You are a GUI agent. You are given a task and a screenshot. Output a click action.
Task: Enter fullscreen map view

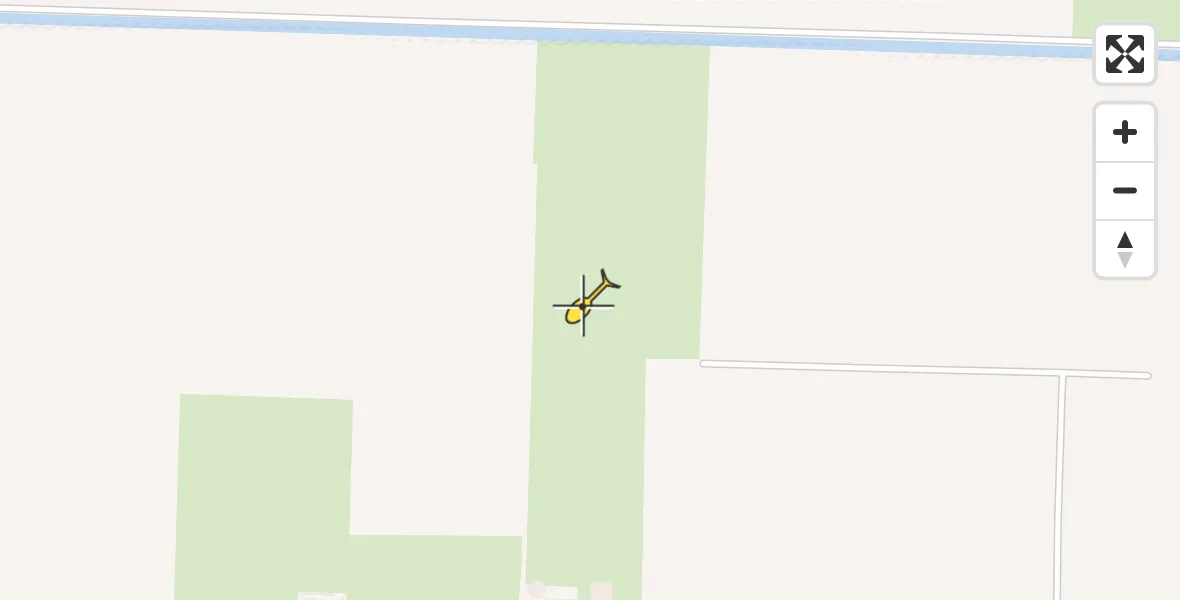tap(1125, 54)
